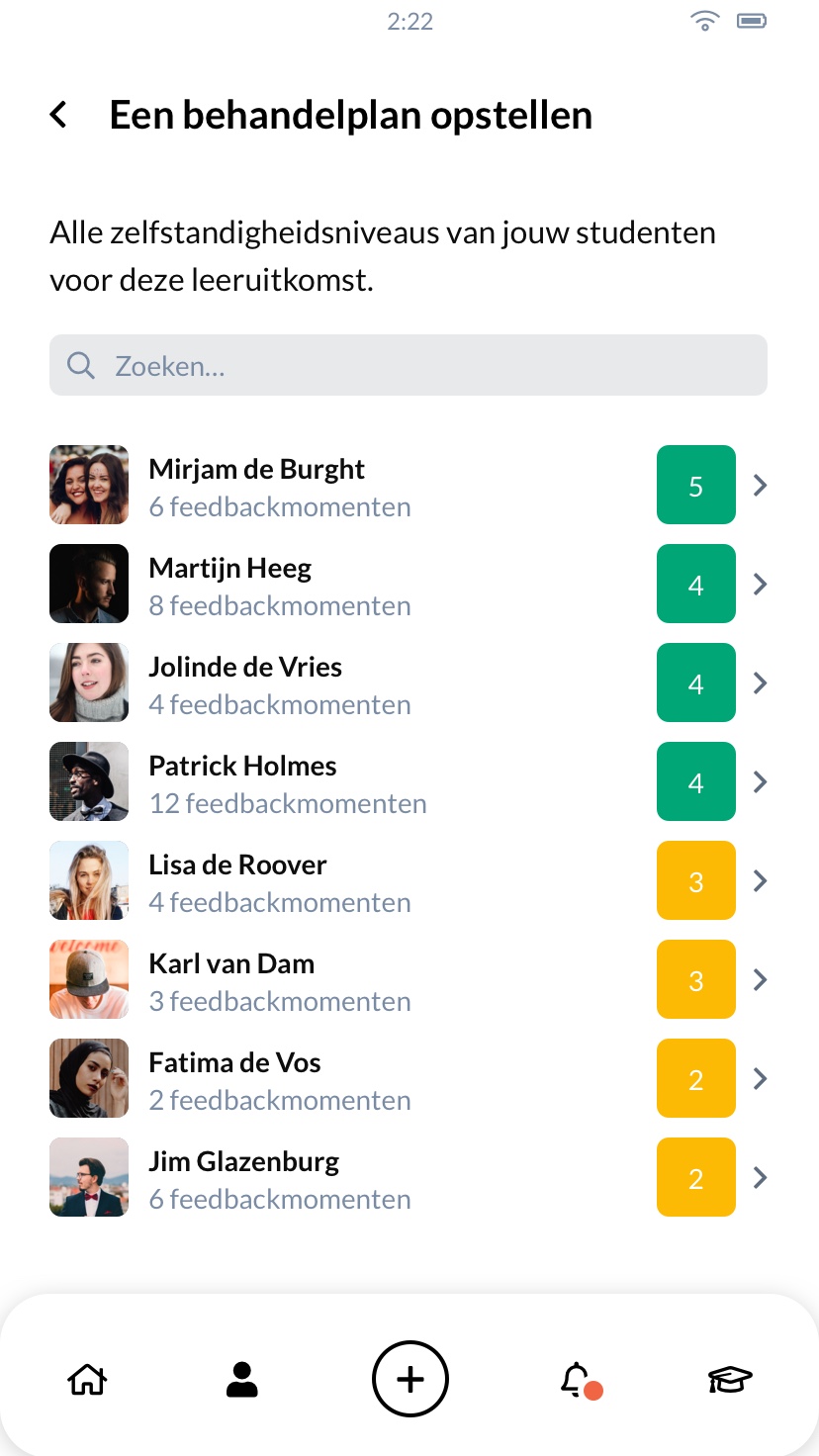View Jim Glazenburg's details
The height and width of the screenshot is (1456, 819).
409,1177
